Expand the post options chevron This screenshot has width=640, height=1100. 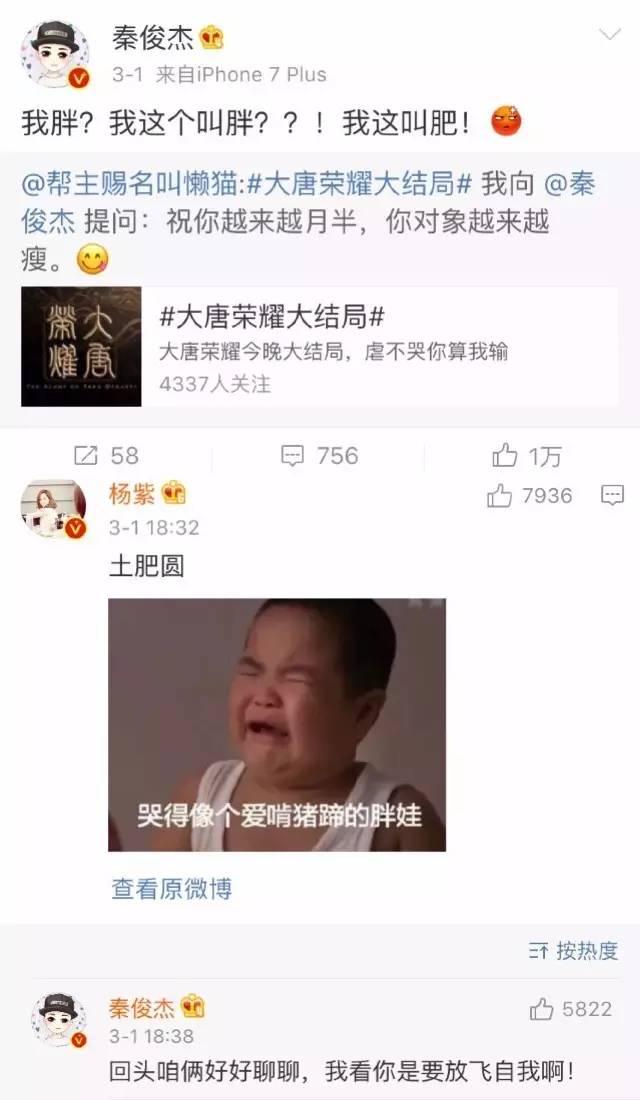pyautogui.click(x=609, y=36)
